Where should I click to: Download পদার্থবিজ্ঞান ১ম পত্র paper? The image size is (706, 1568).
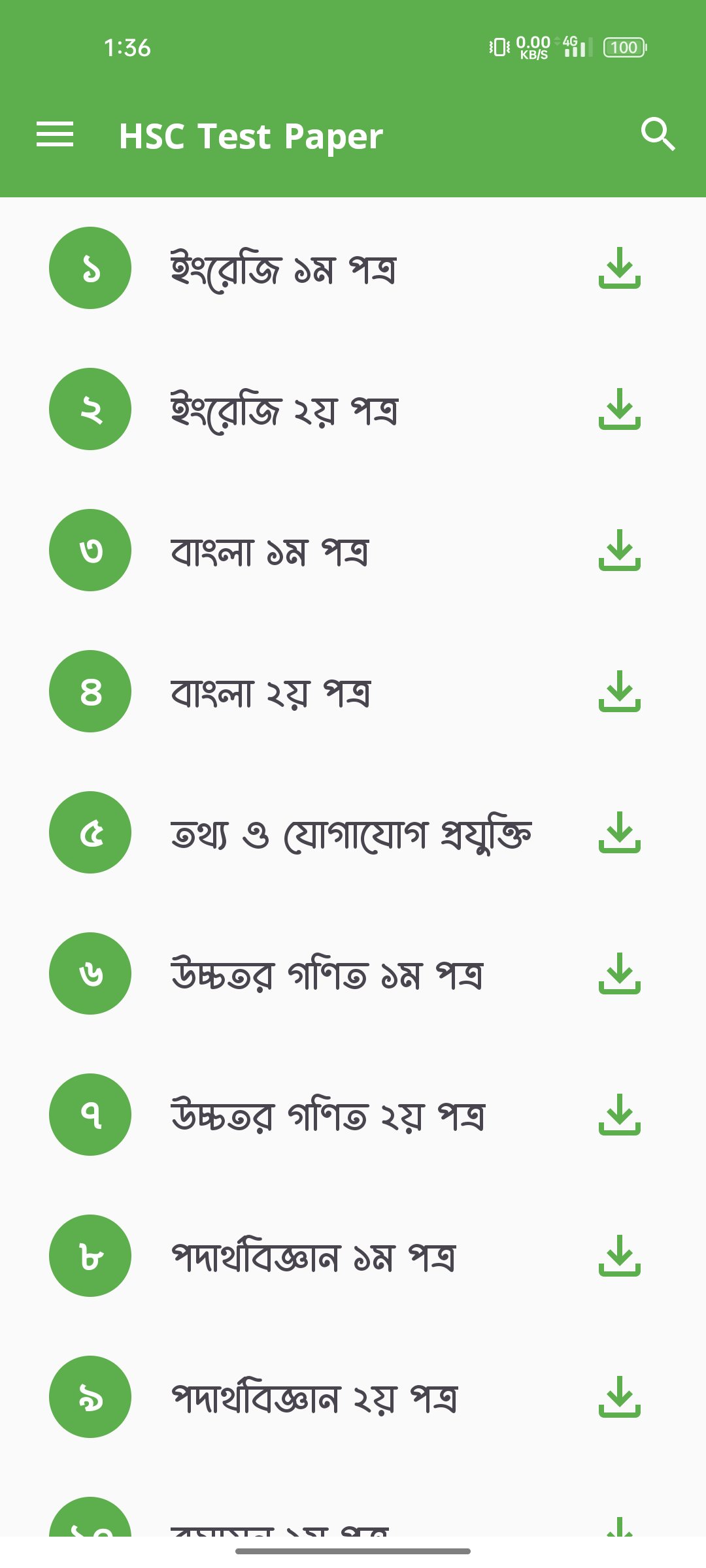(x=619, y=1256)
